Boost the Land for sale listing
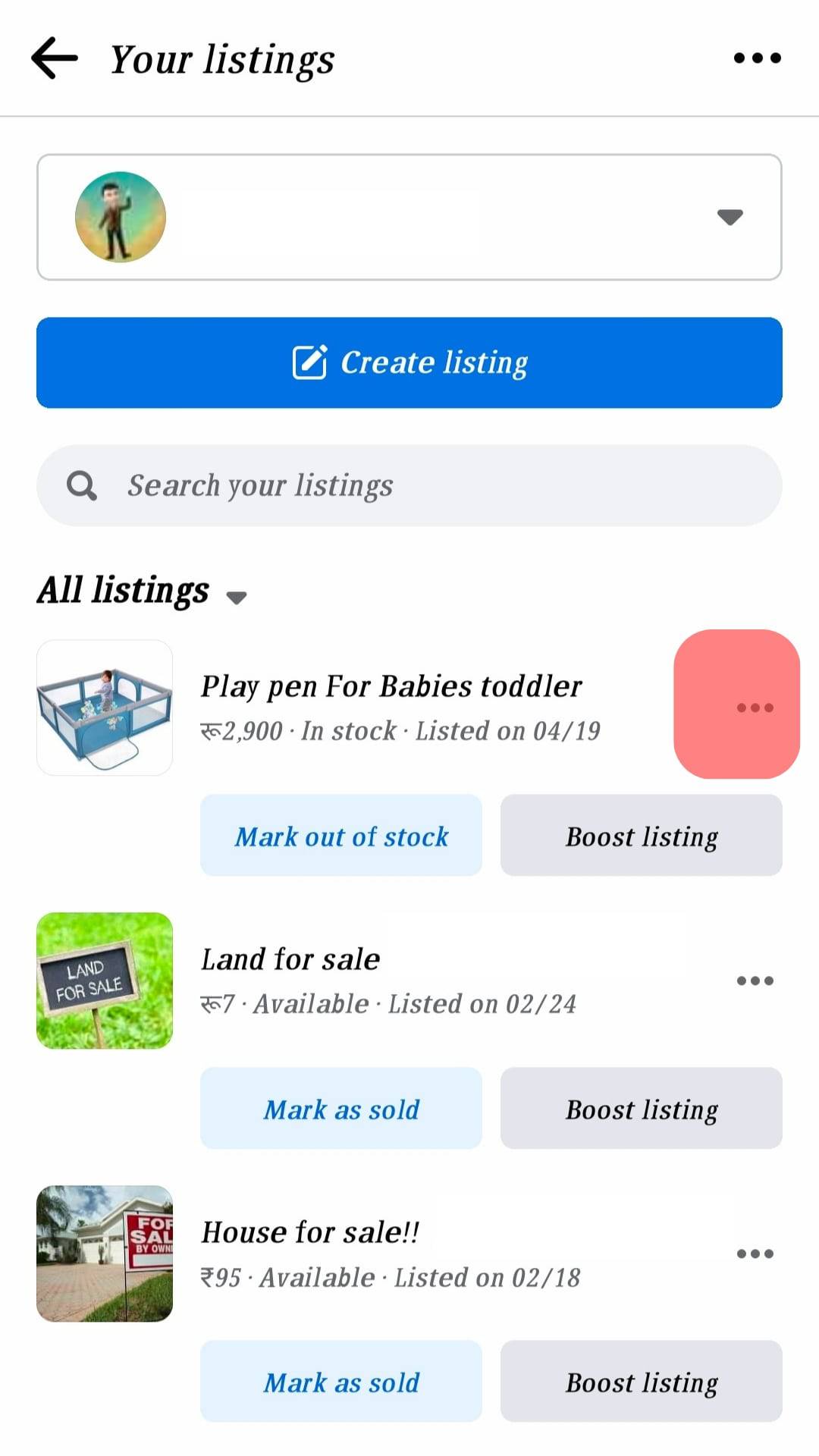This screenshot has height=1456, width=819. 641,1109
